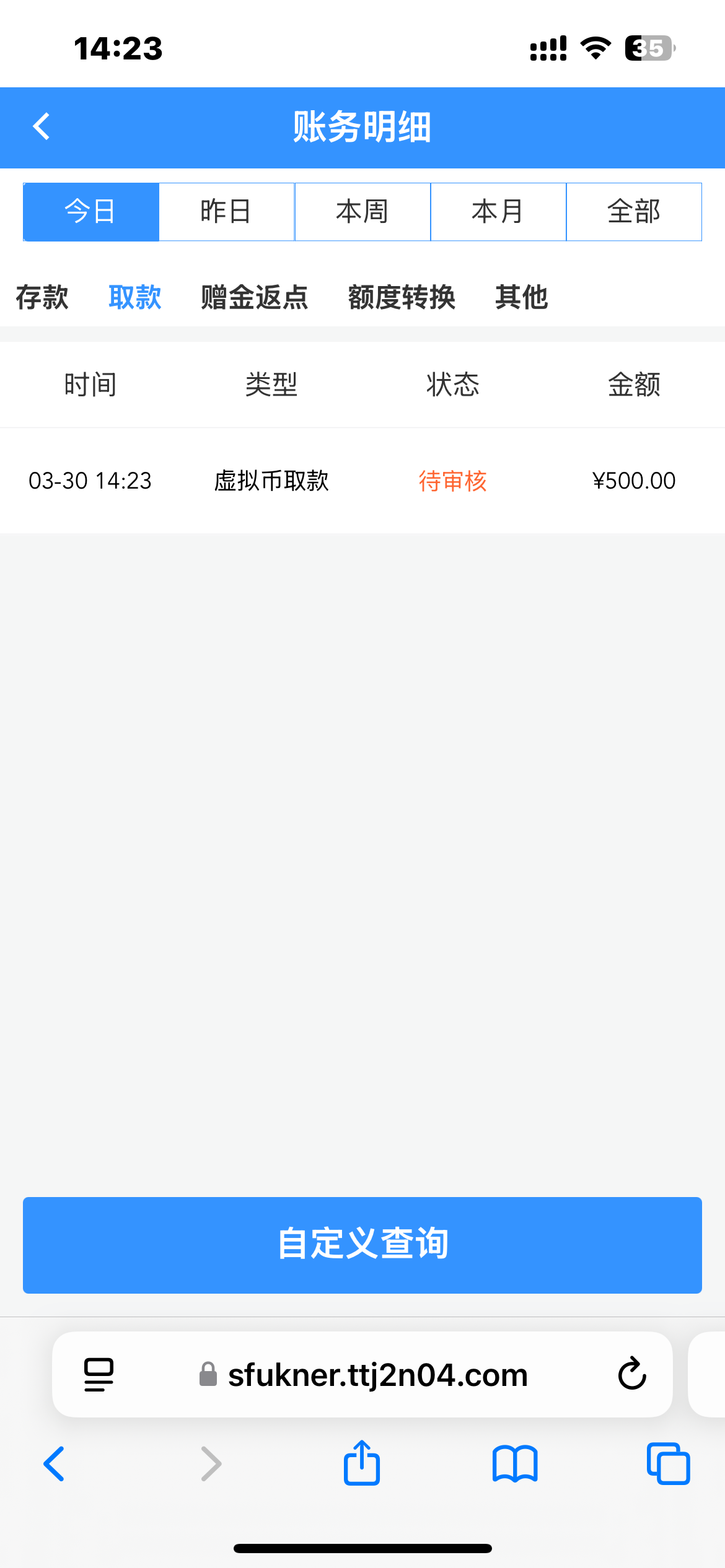Select the 今日 date filter

coord(91,212)
